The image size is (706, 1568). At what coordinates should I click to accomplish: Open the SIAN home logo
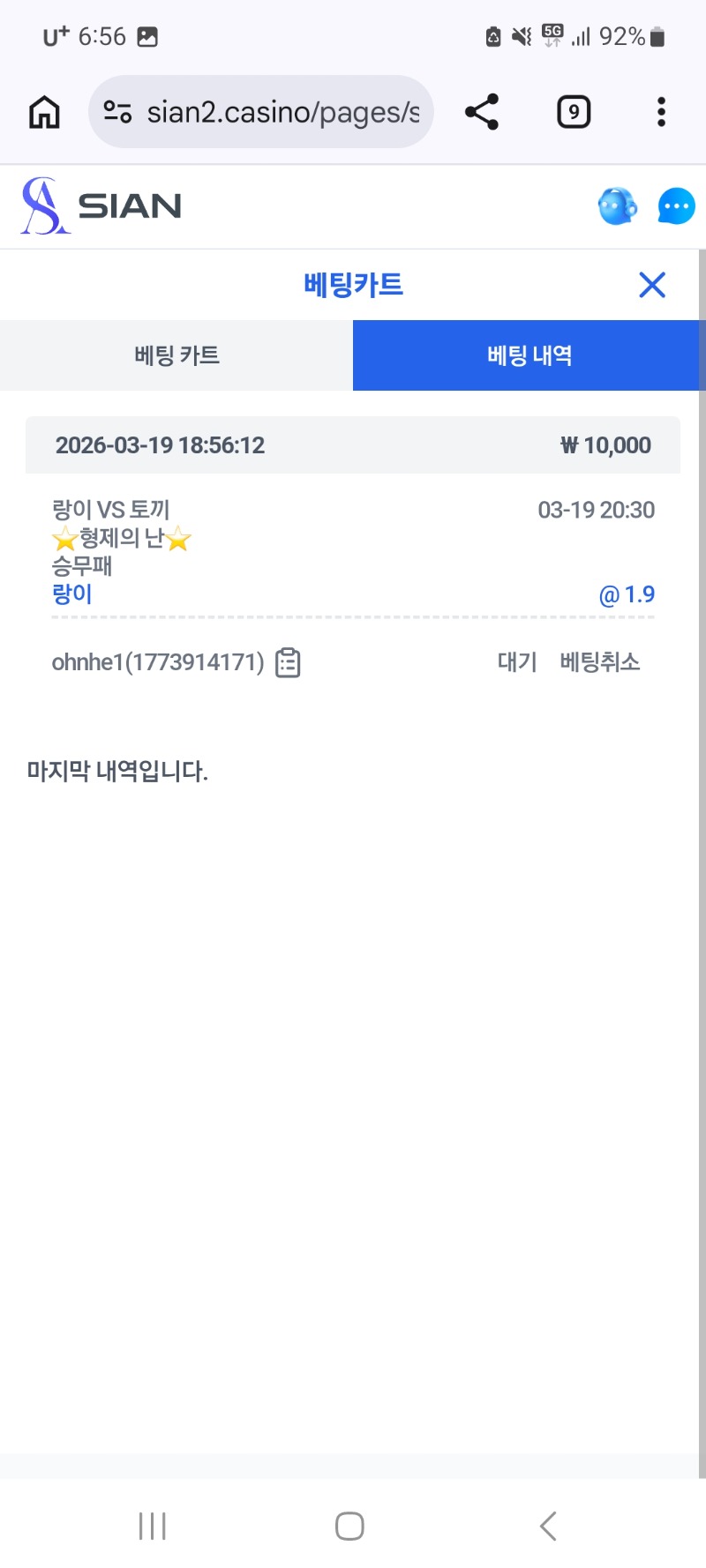[101, 206]
